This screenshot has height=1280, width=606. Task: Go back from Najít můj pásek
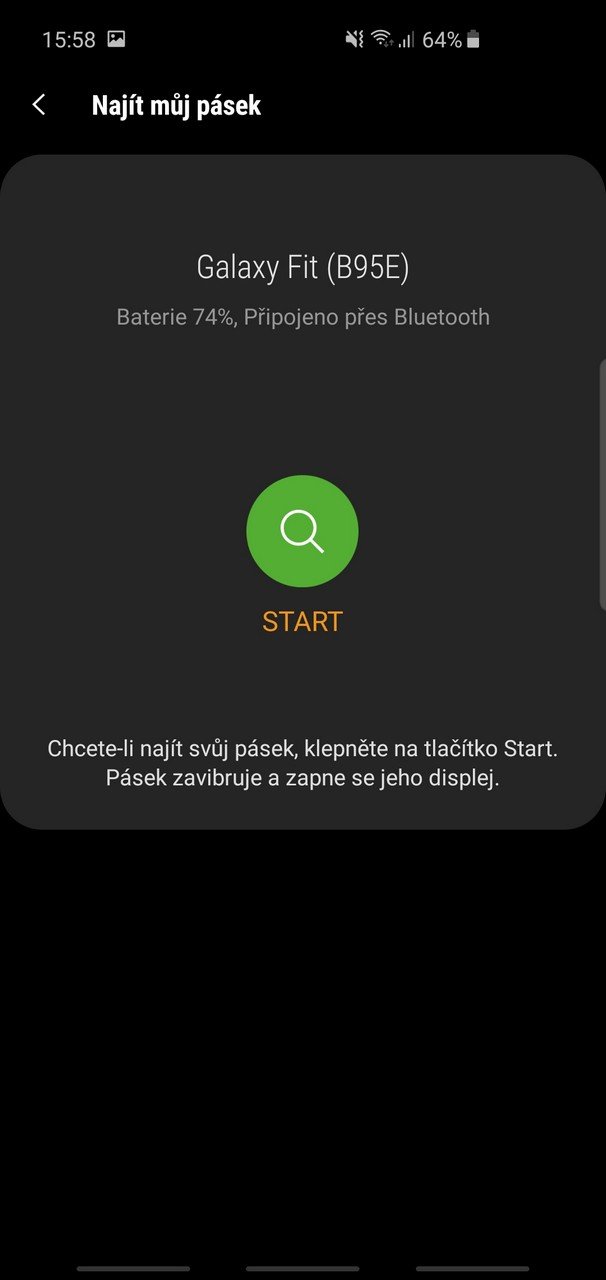point(39,105)
